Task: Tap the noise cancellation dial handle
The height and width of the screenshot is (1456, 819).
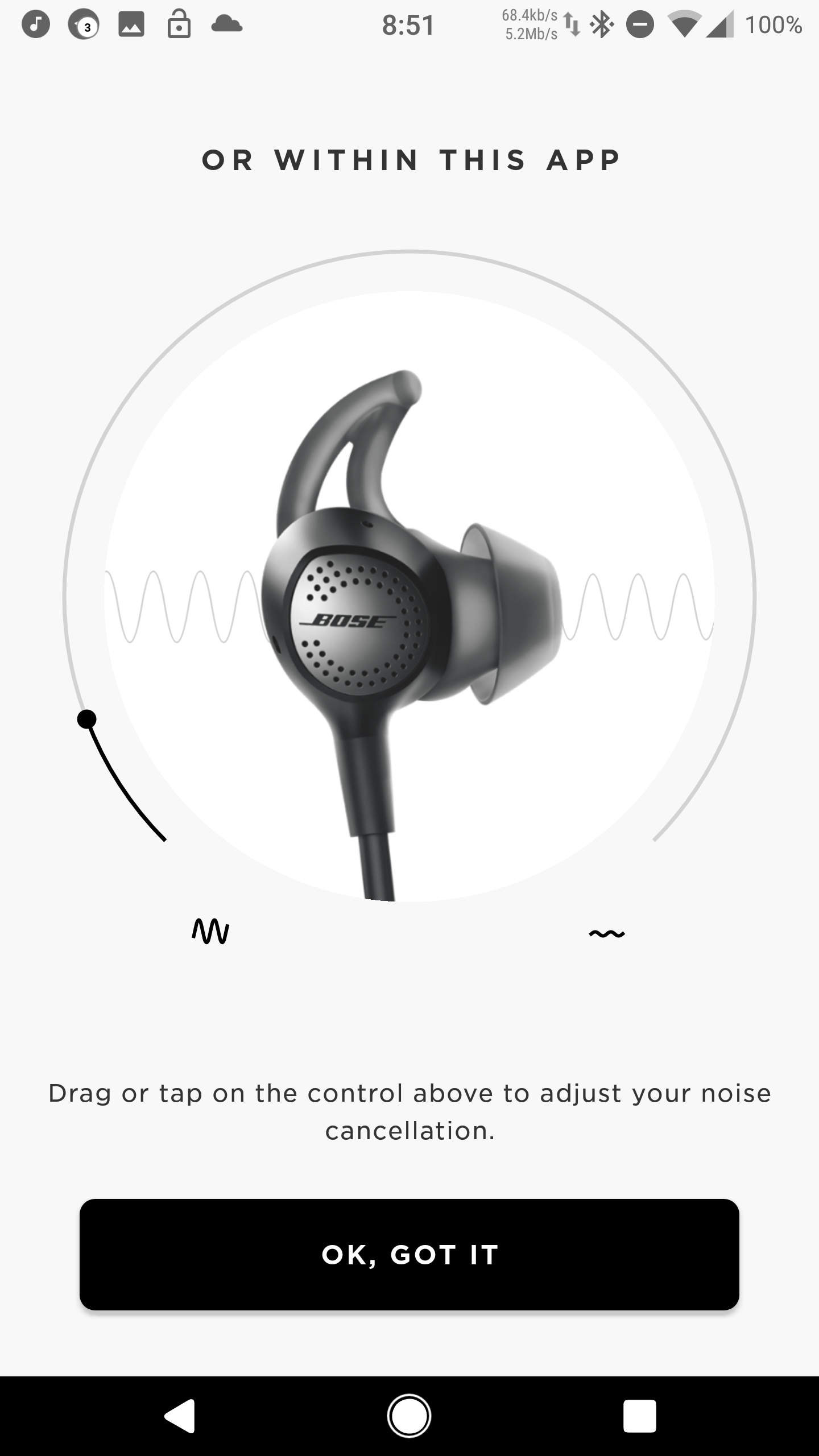Action: coord(86,719)
